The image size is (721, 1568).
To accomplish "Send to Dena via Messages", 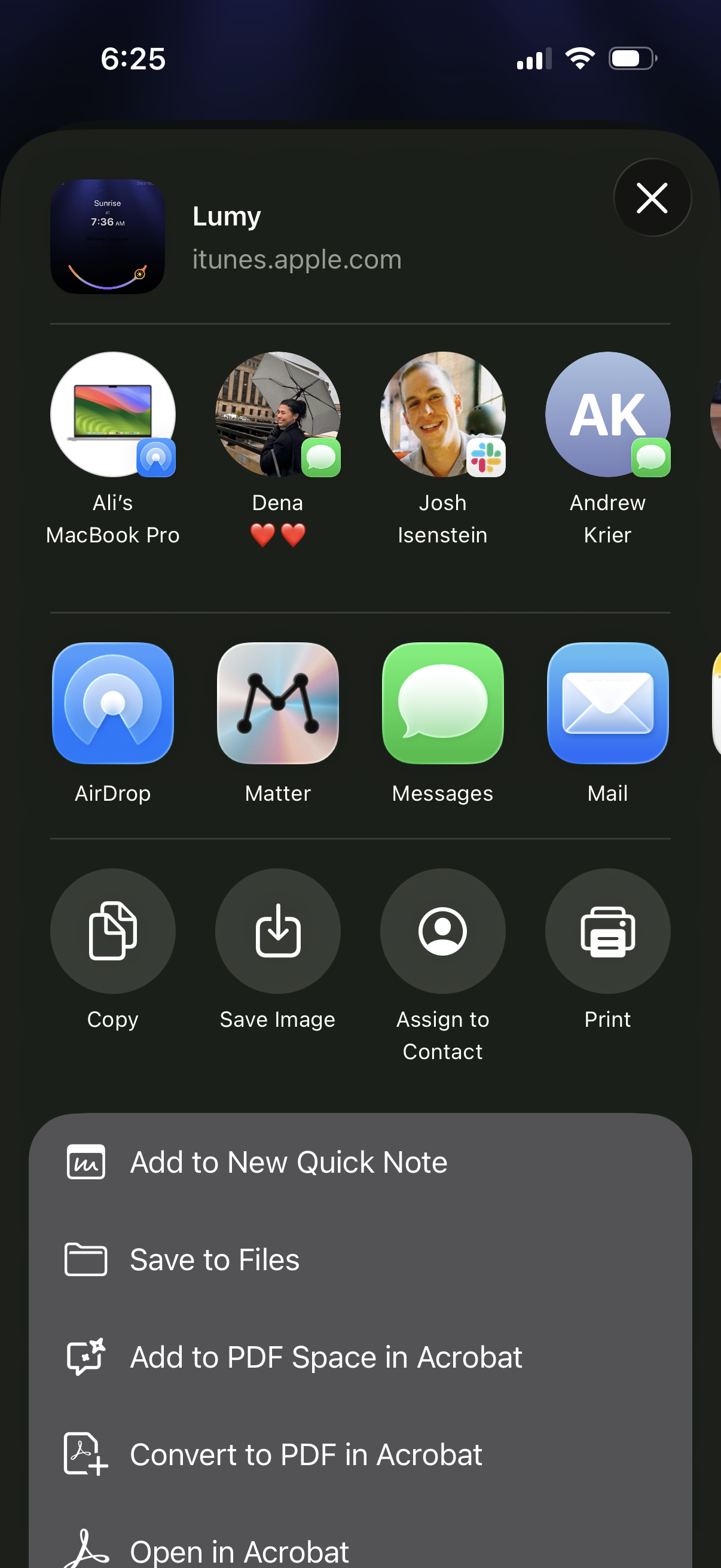I will click(278, 415).
